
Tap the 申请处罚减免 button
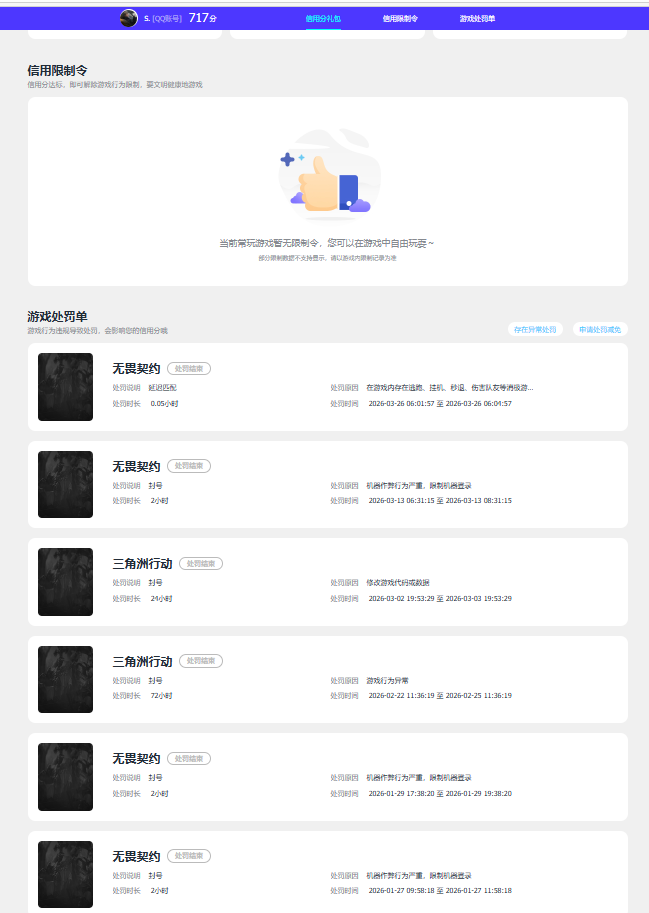600,329
